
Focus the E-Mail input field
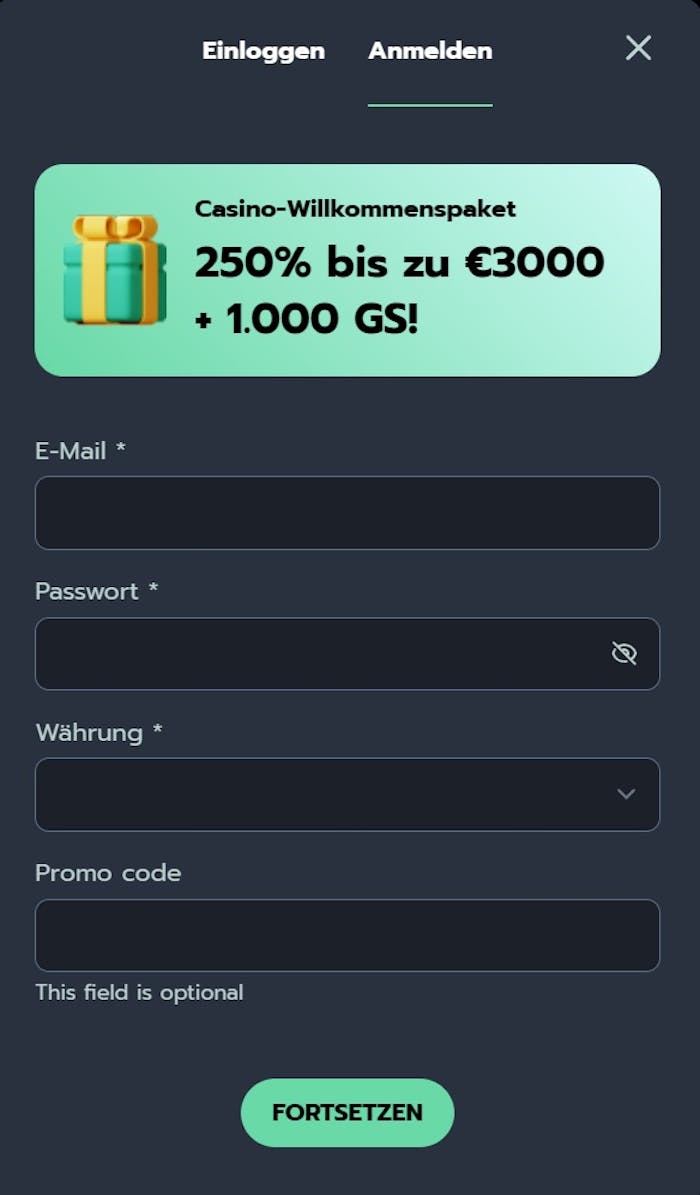347,513
